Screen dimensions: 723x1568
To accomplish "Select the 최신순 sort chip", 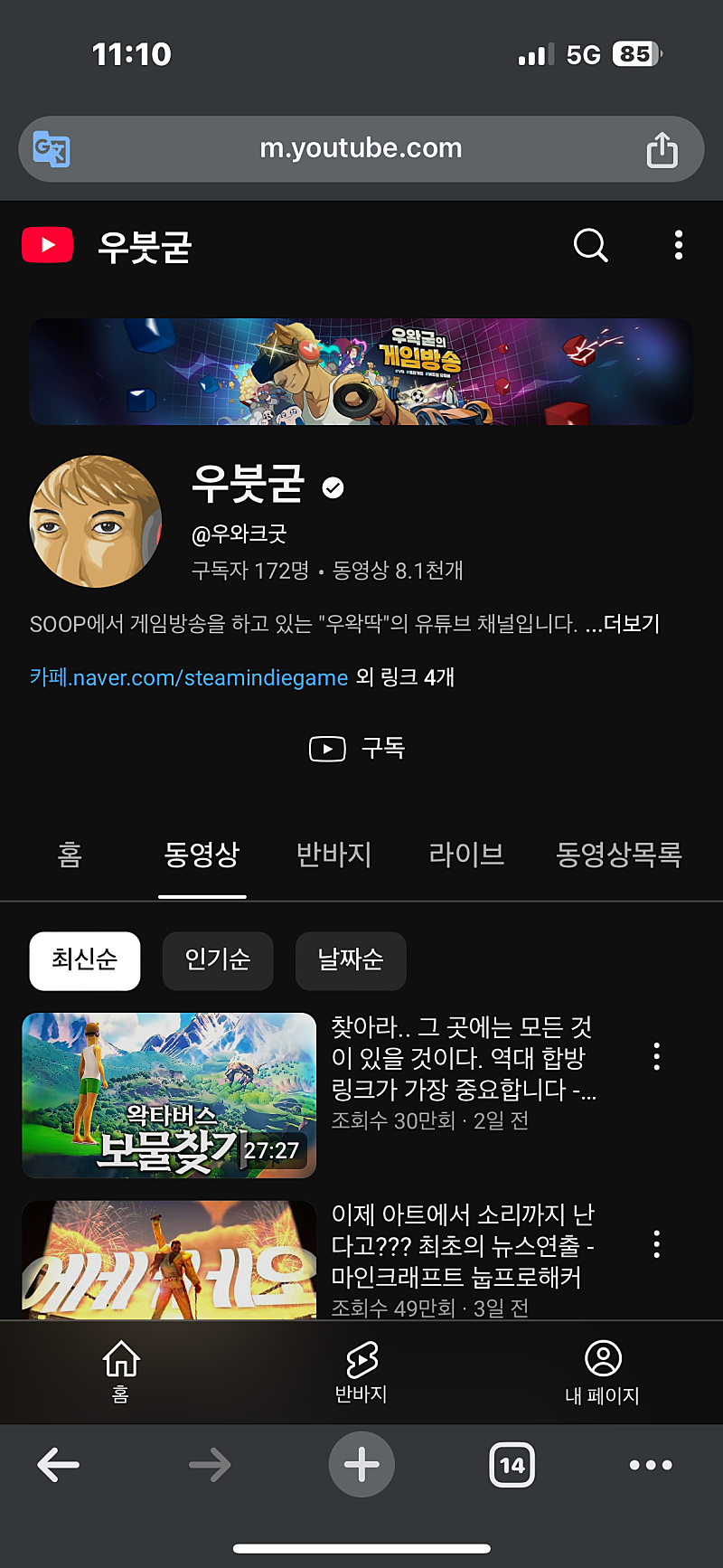I will coord(85,960).
